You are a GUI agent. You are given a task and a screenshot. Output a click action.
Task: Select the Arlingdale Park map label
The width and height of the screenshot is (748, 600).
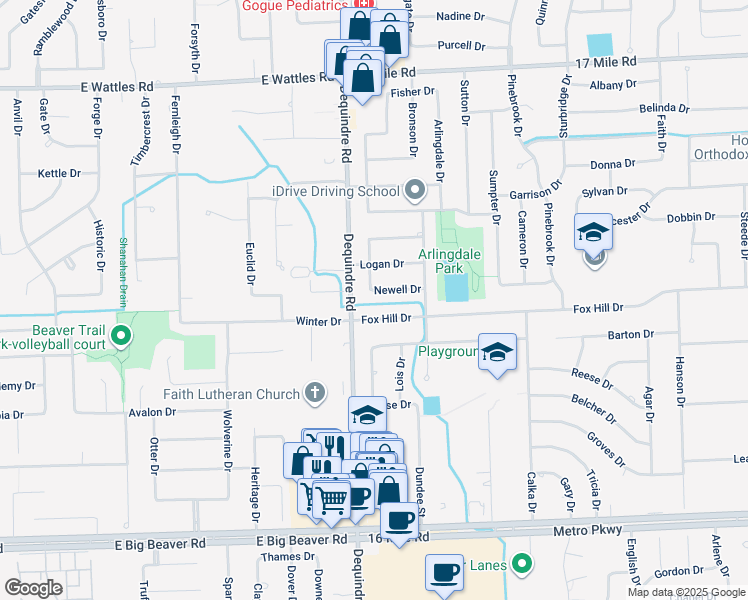pos(450,255)
